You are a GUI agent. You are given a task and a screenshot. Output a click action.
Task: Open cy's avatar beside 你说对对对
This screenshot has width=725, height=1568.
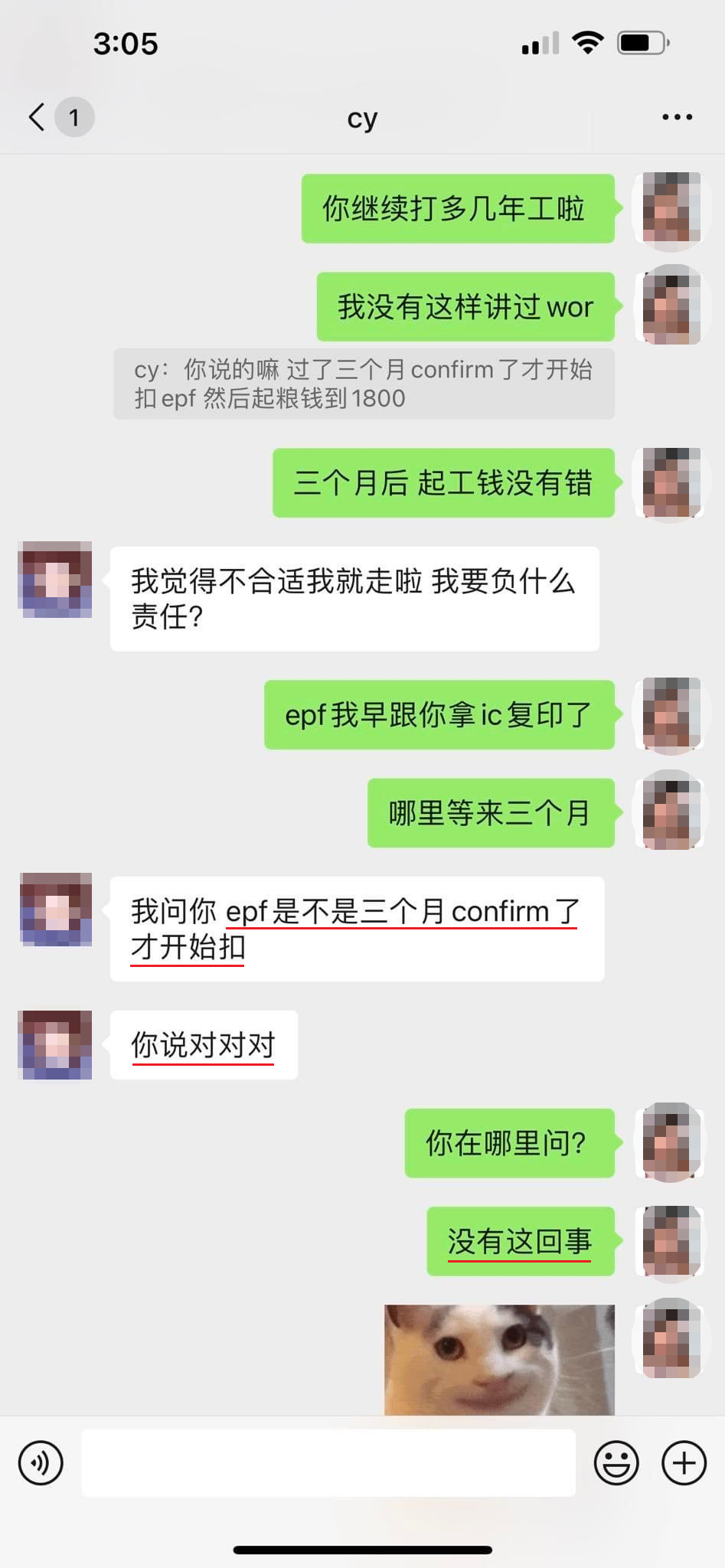point(56,1044)
